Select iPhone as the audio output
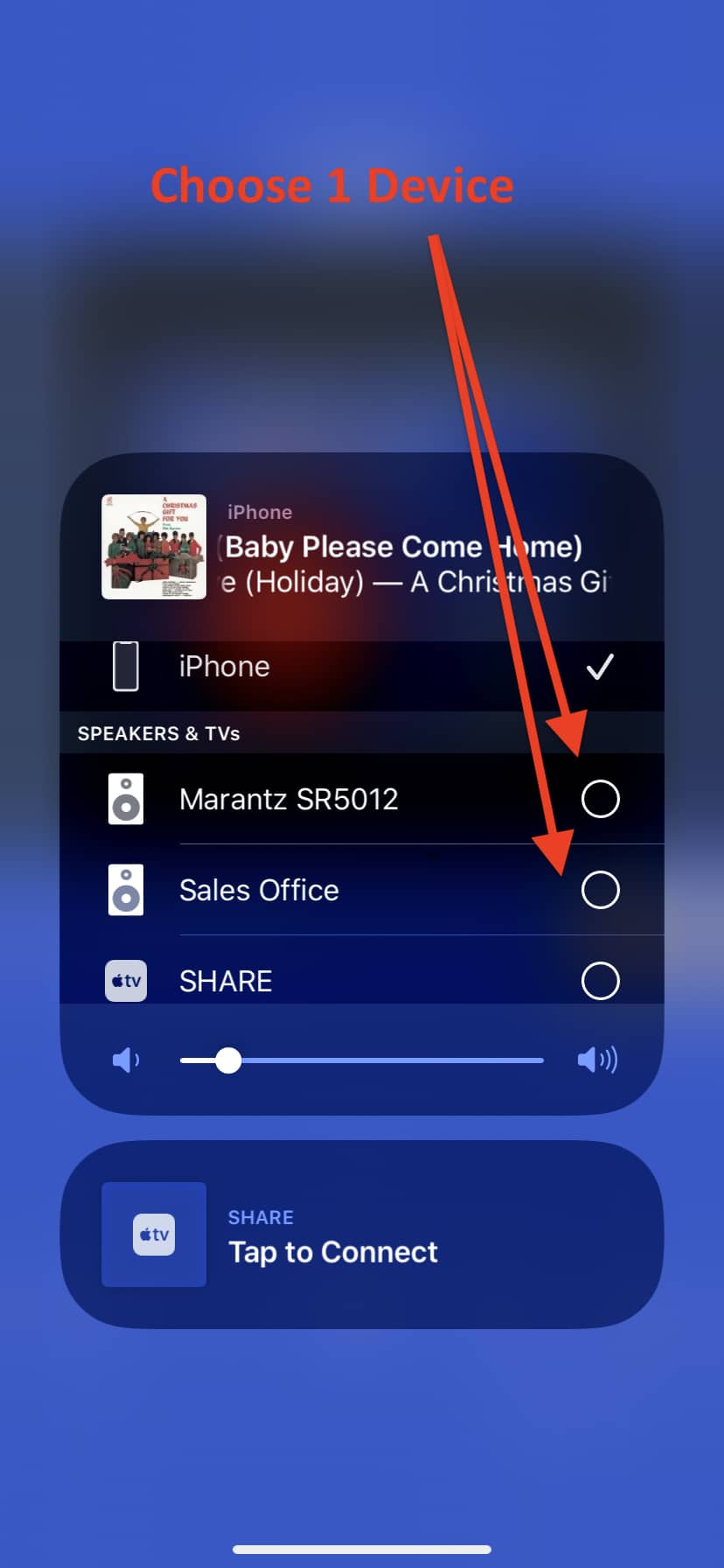 click(x=362, y=667)
